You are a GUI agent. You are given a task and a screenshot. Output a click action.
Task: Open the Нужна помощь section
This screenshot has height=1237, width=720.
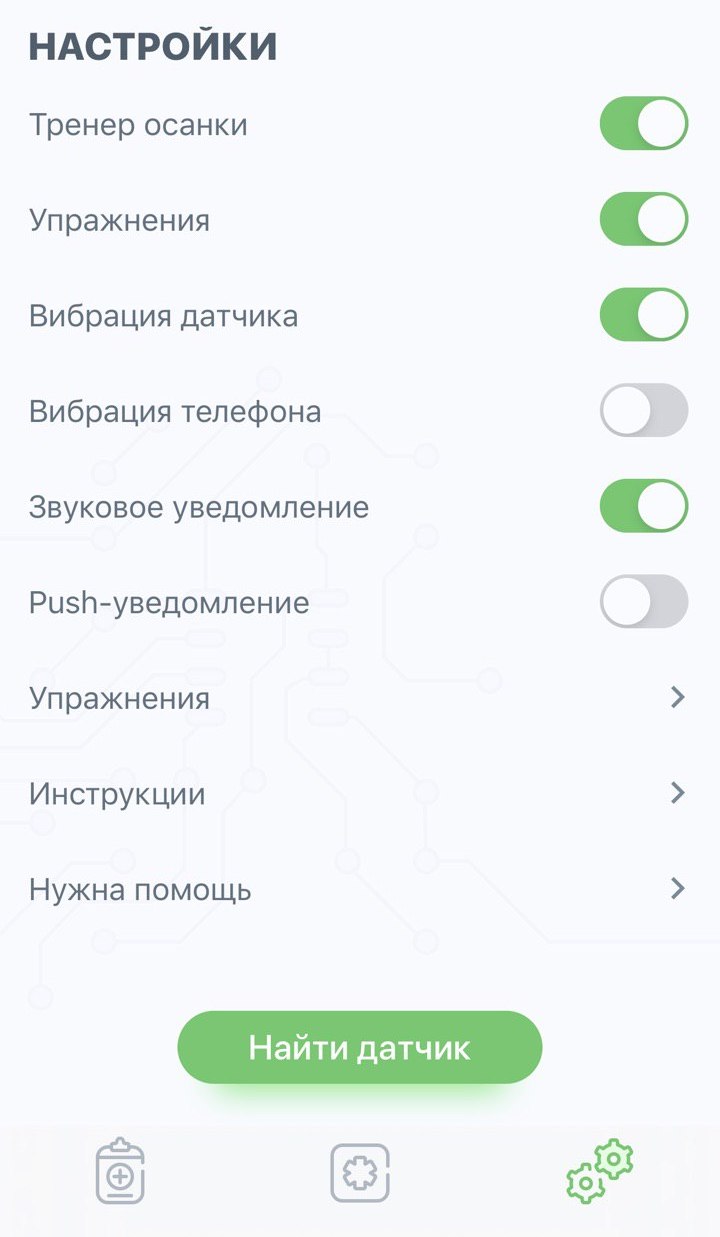point(358,888)
